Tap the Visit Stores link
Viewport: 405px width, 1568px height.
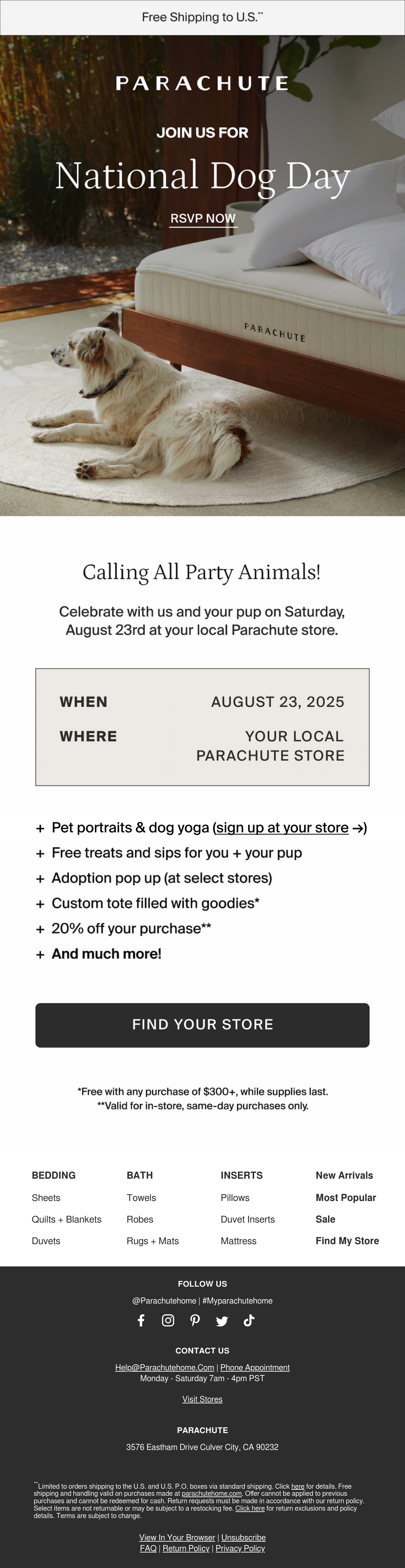(x=202, y=1399)
